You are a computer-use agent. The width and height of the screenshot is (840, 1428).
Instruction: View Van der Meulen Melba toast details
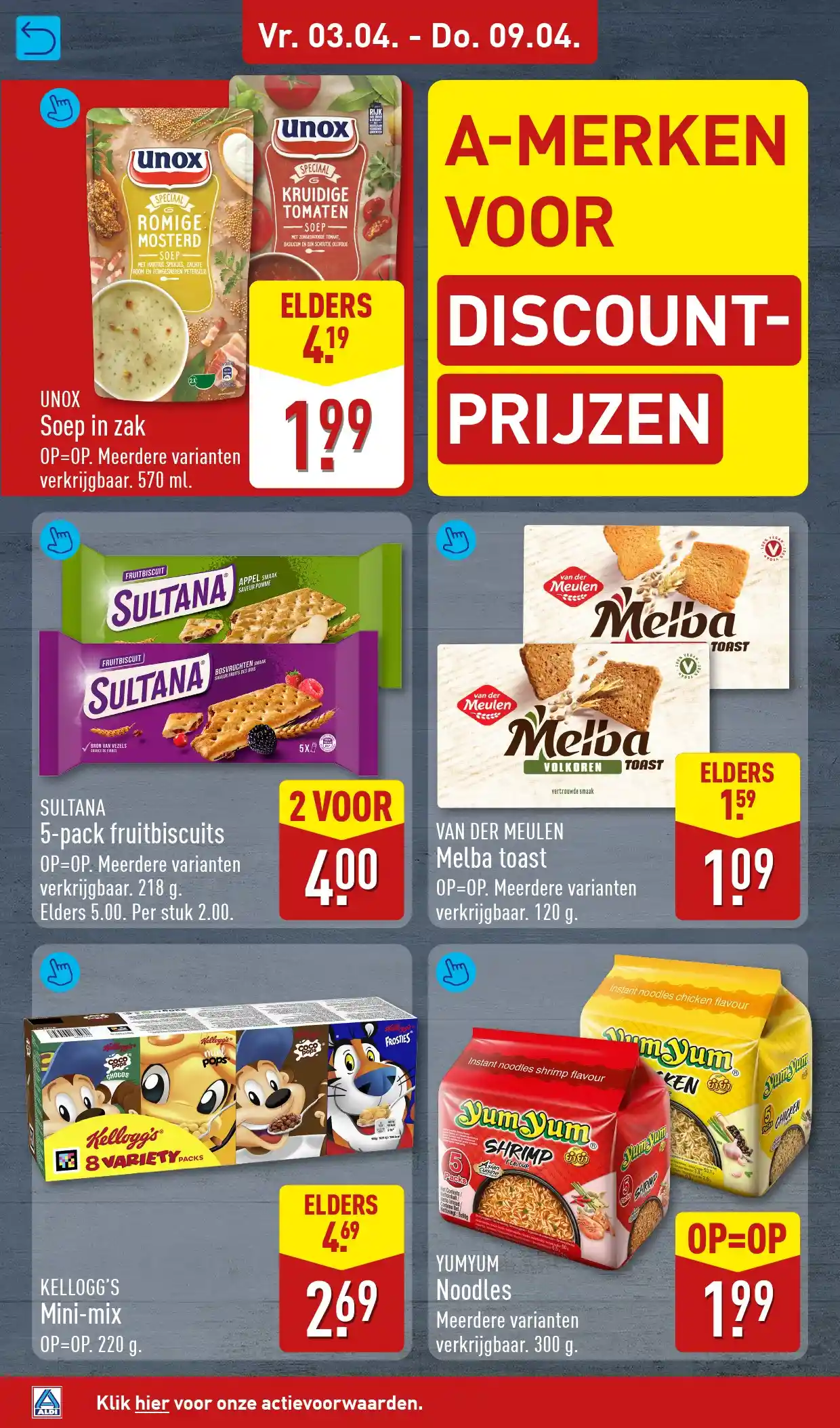pos(456,540)
